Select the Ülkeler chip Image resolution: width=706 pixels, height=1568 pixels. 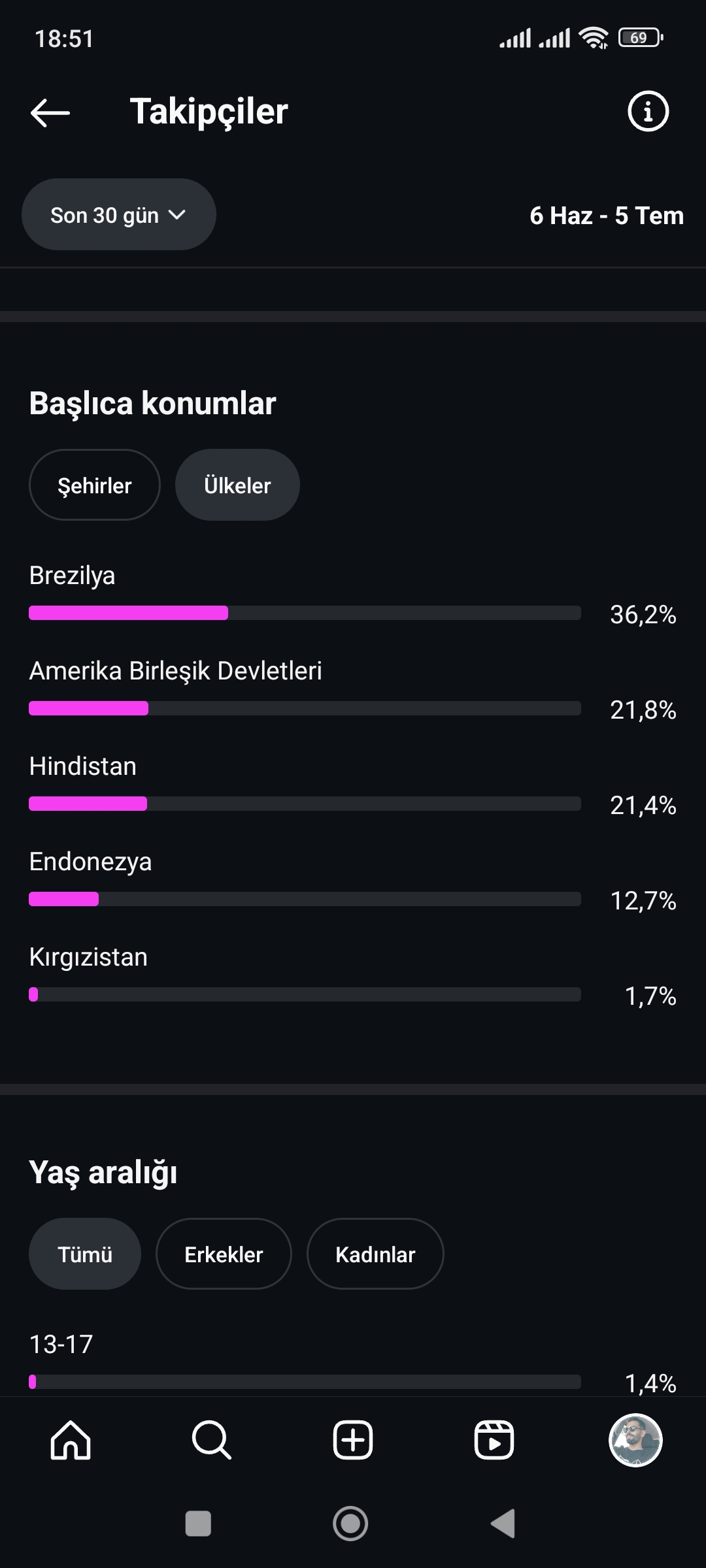(x=237, y=485)
